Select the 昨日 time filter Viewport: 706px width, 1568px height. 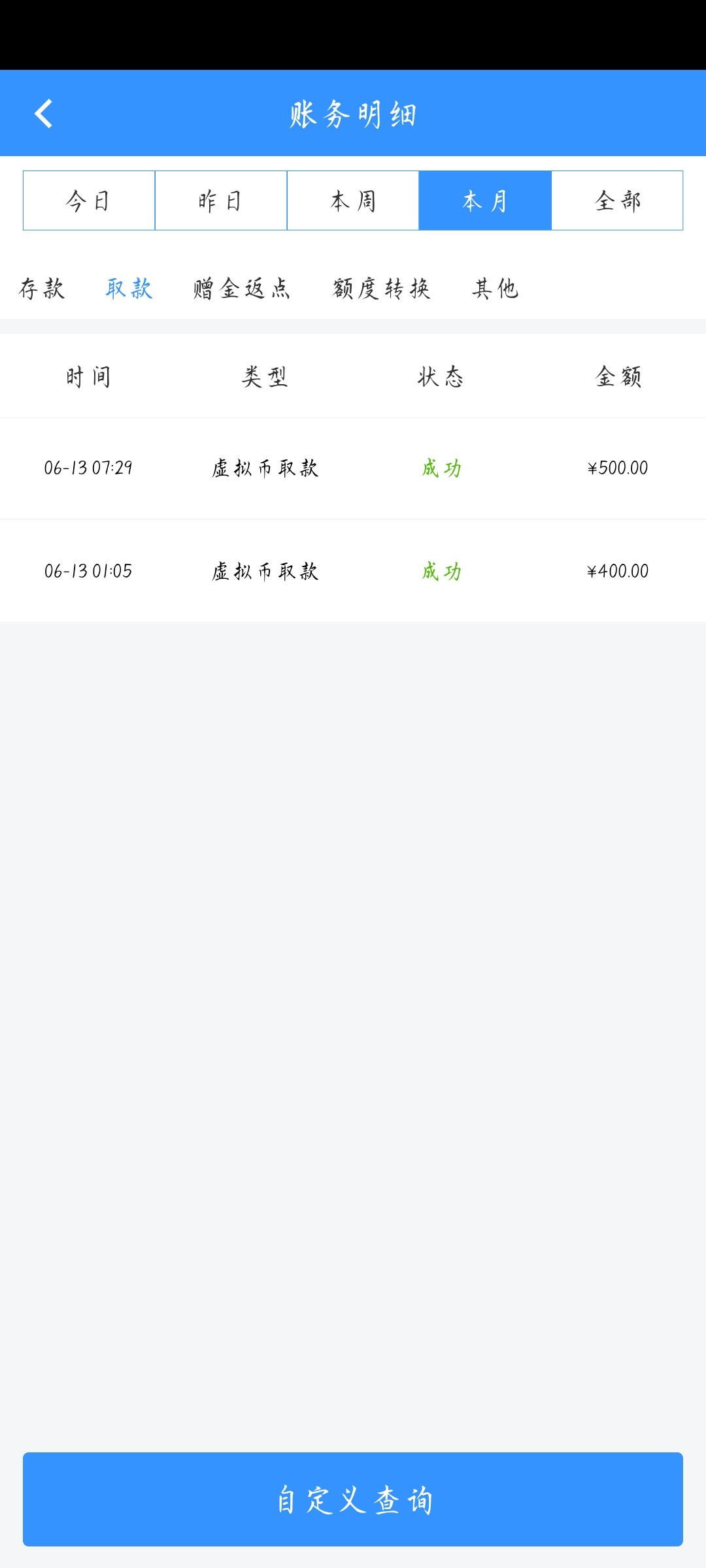pos(221,201)
